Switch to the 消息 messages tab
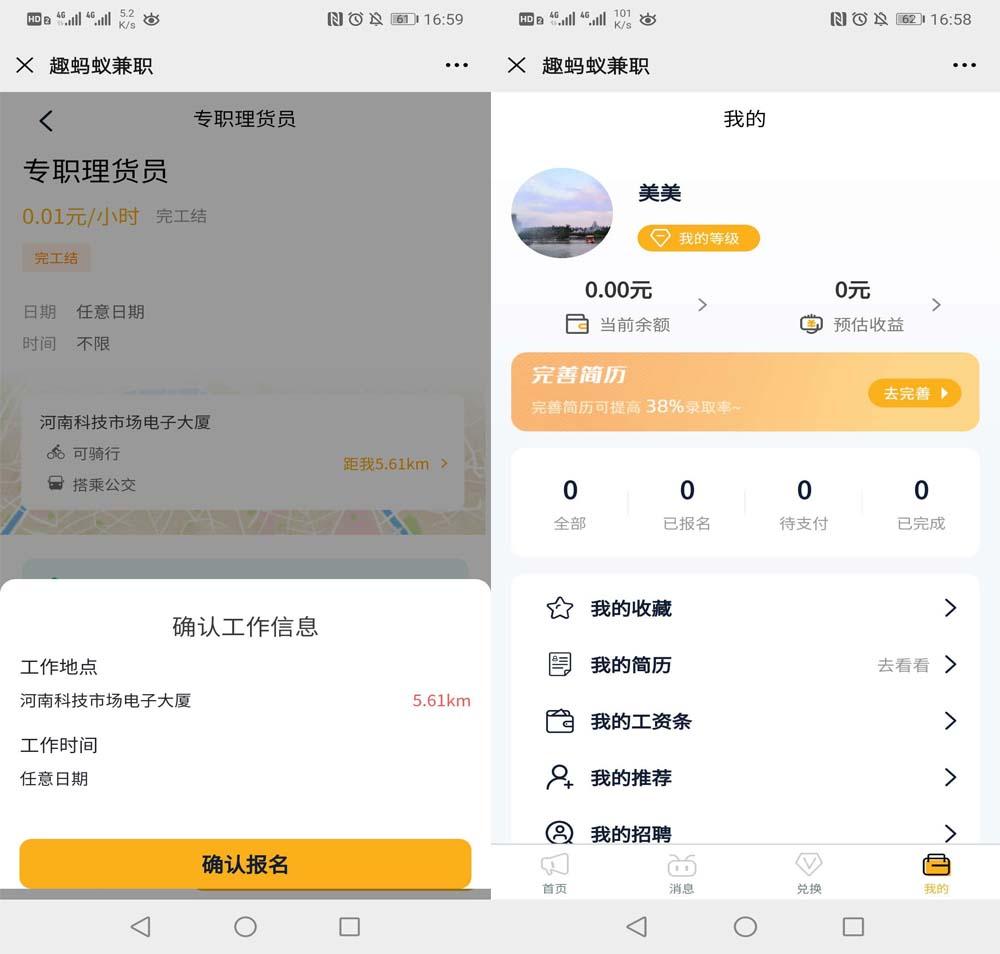This screenshot has width=1000, height=954. (682, 873)
